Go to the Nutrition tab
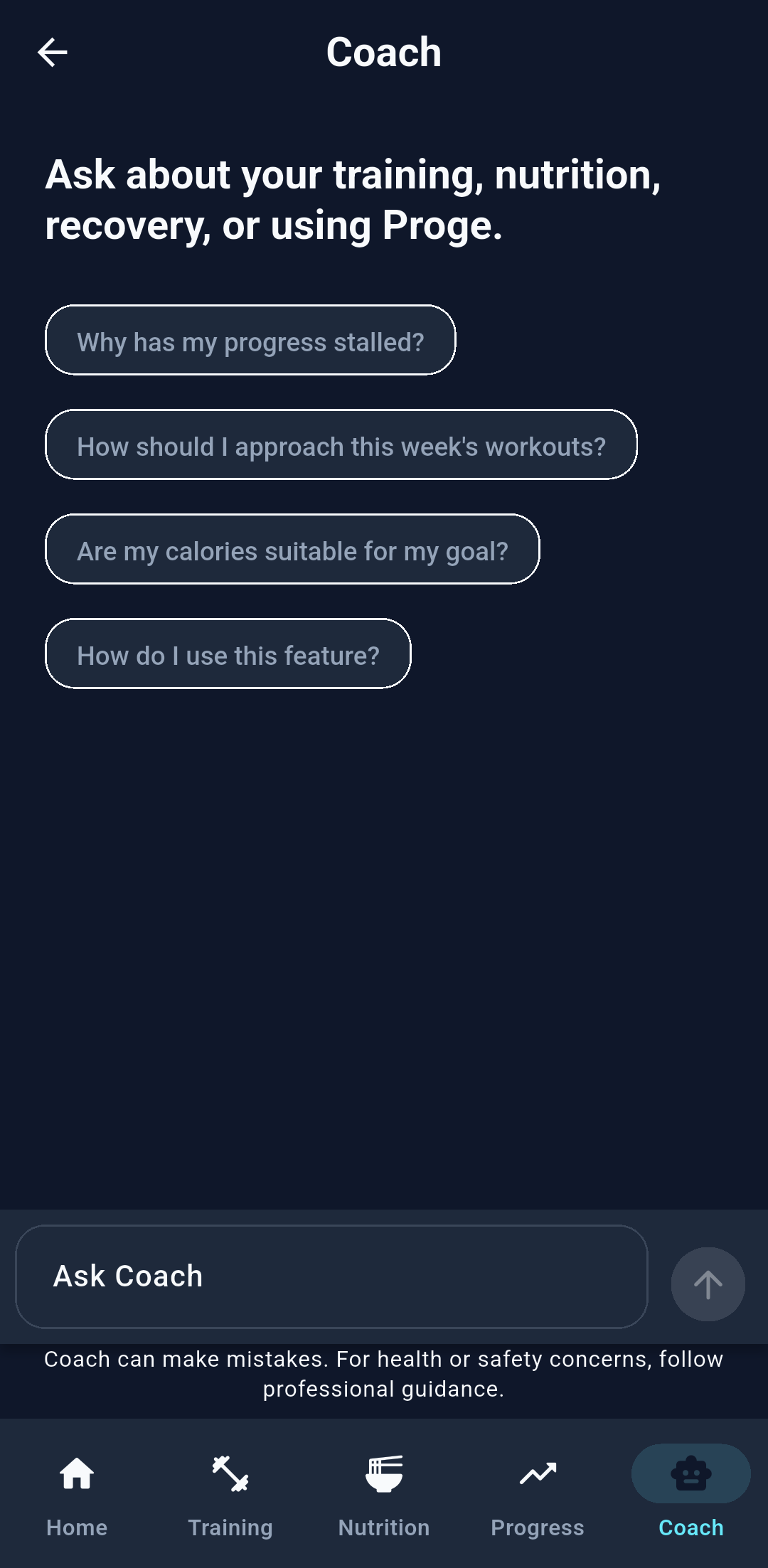 [384, 1493]
